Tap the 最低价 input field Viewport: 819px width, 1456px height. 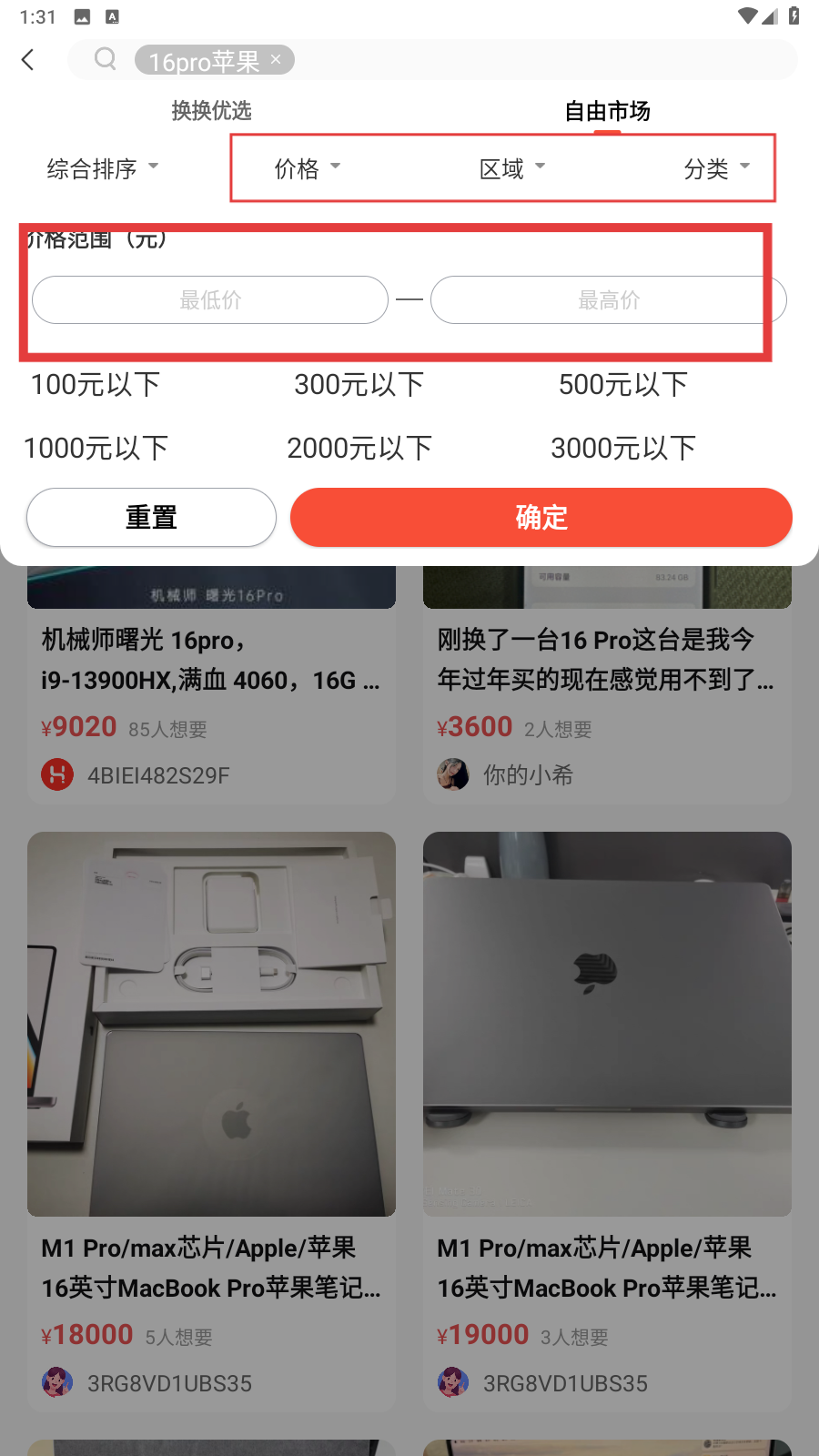[x=210, y=300]
